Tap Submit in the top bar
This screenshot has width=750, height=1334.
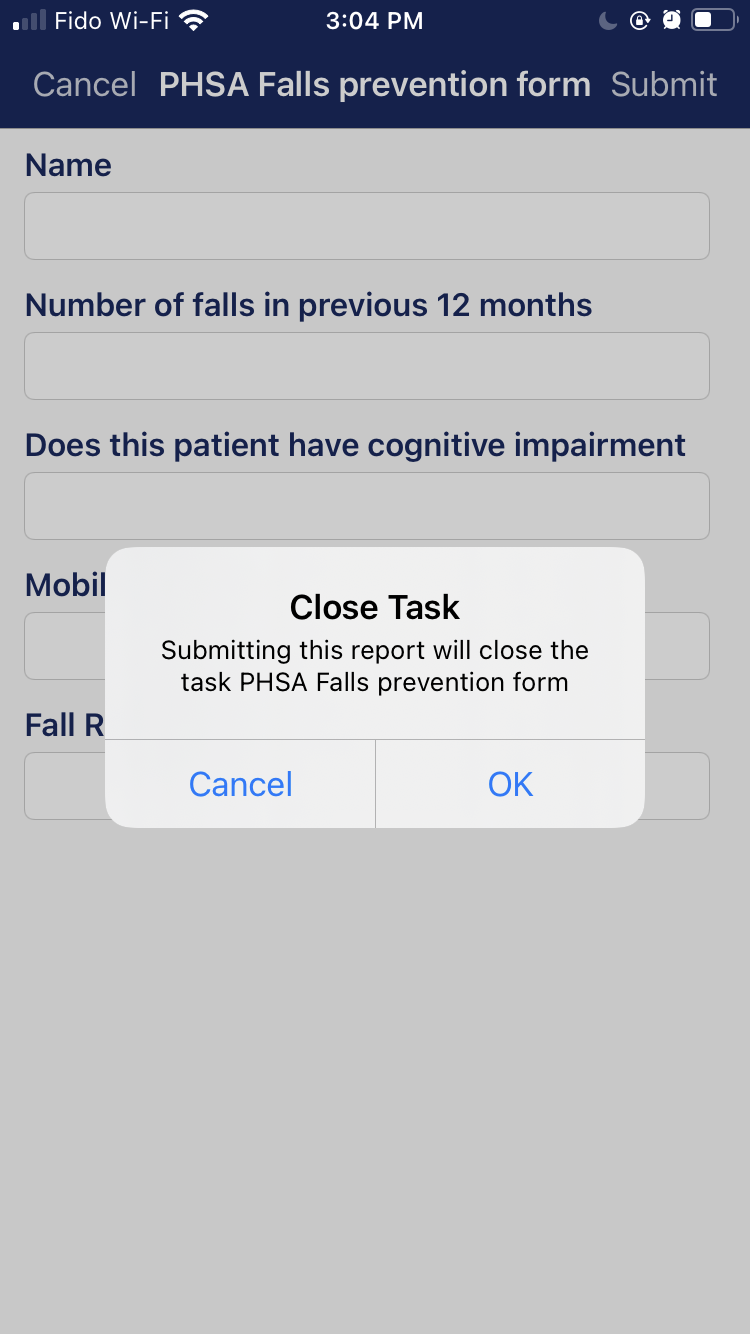click(664, 85)
